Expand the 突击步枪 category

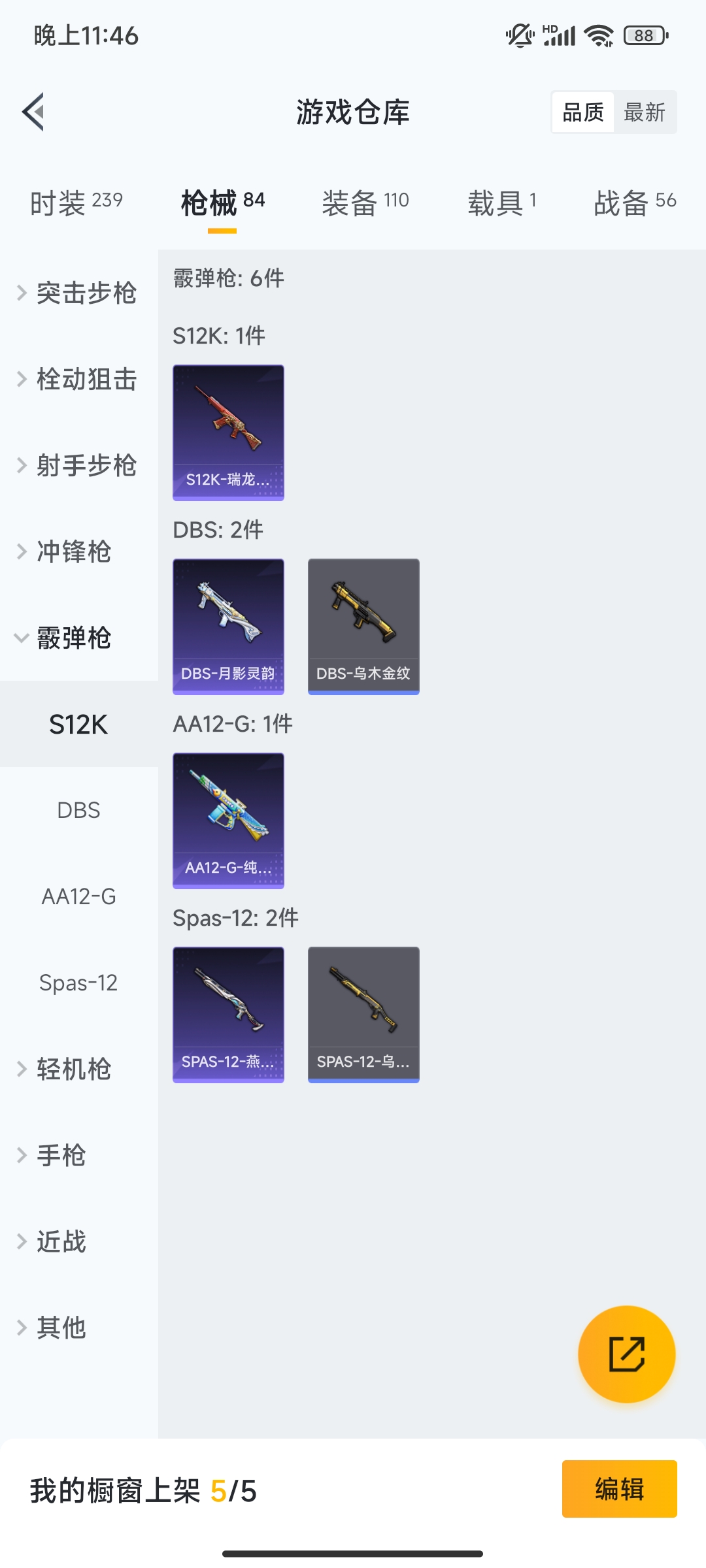click(x=78, y=293)
